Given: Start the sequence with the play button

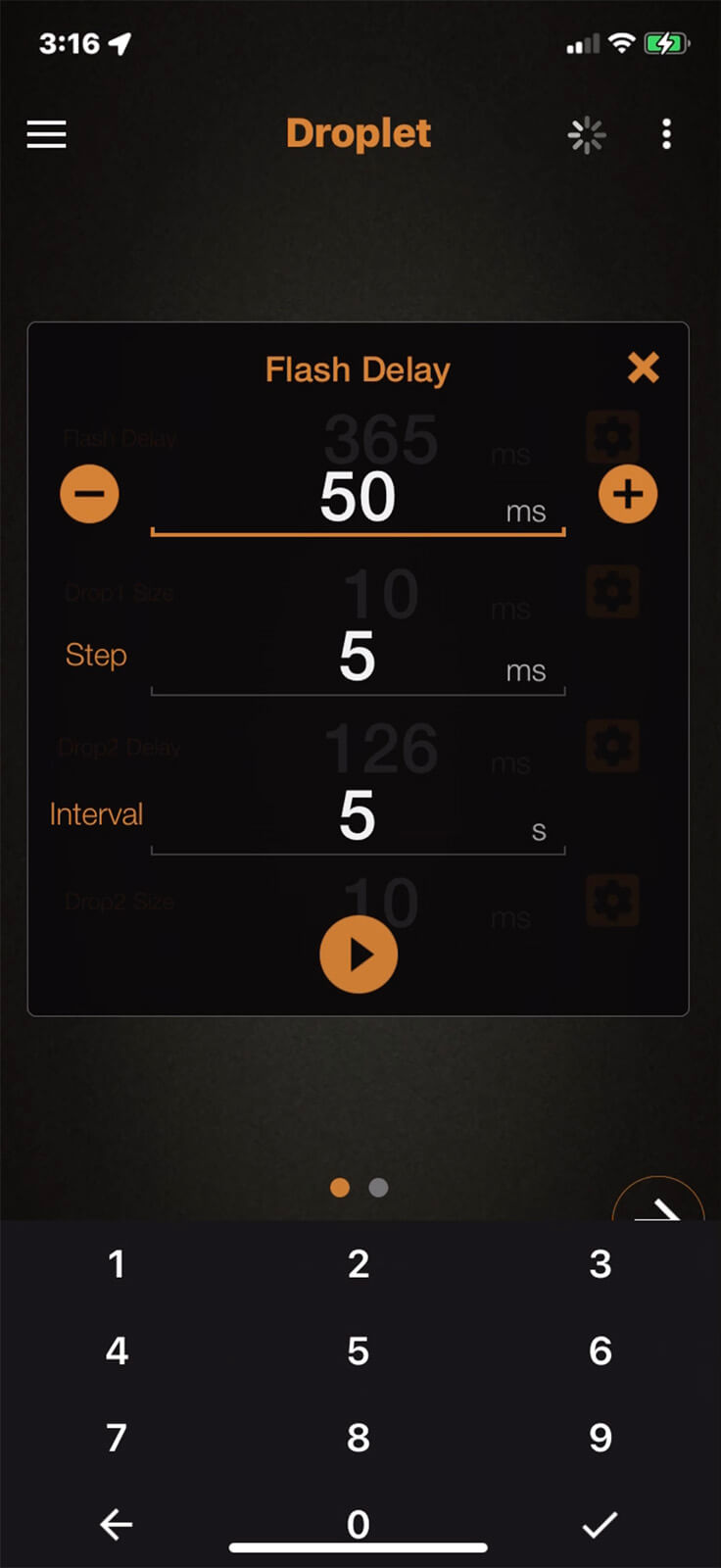Looking at the screenshot, I should coord(359,955).
